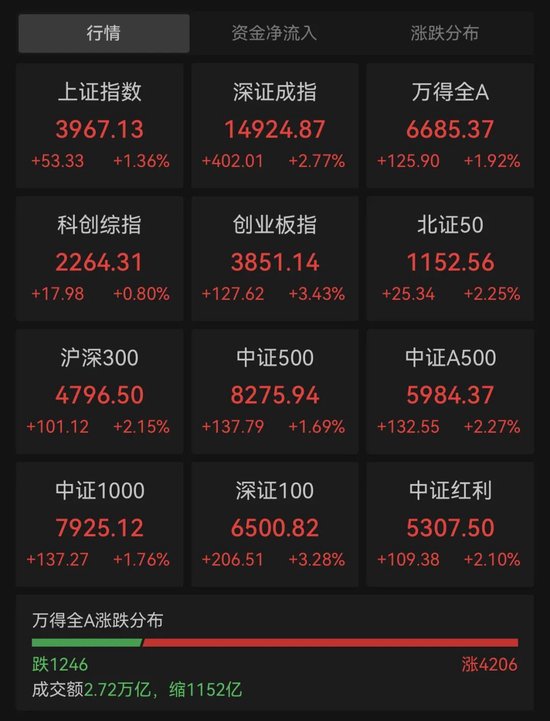Image resolution: width=550 pixels, height=721 pixels.
Task: View the 万得全A index card
Action: [450, 126]
